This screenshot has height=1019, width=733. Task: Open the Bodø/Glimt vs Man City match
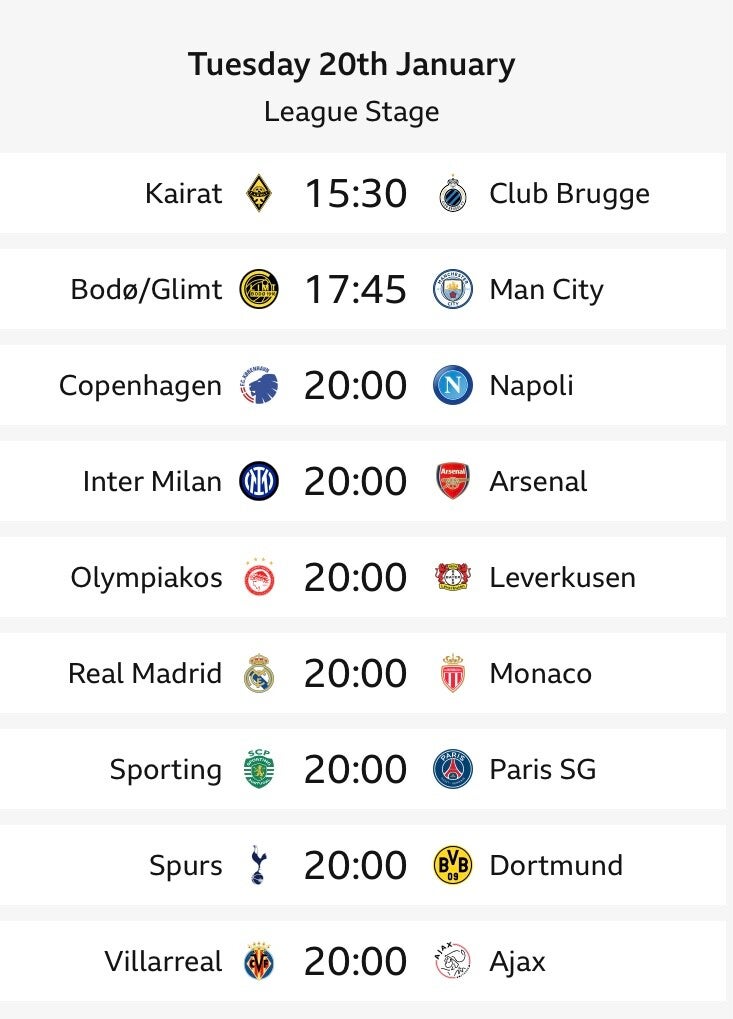point(363,289)
